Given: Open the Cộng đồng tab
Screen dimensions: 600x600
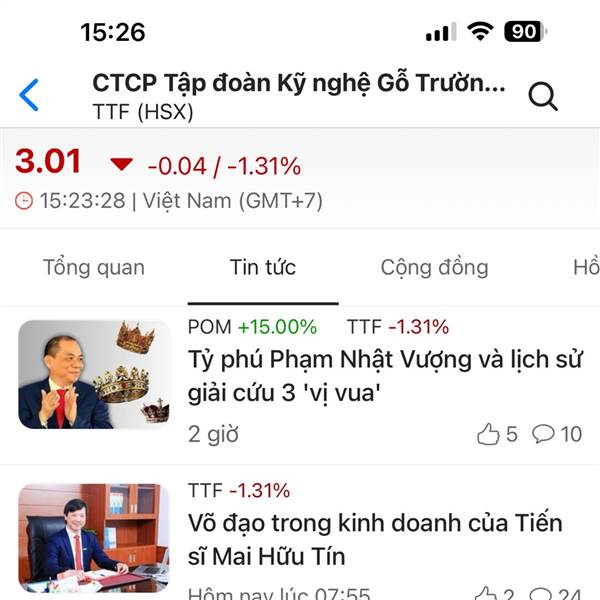Looking at the screenshot, I should pos(434,268).
